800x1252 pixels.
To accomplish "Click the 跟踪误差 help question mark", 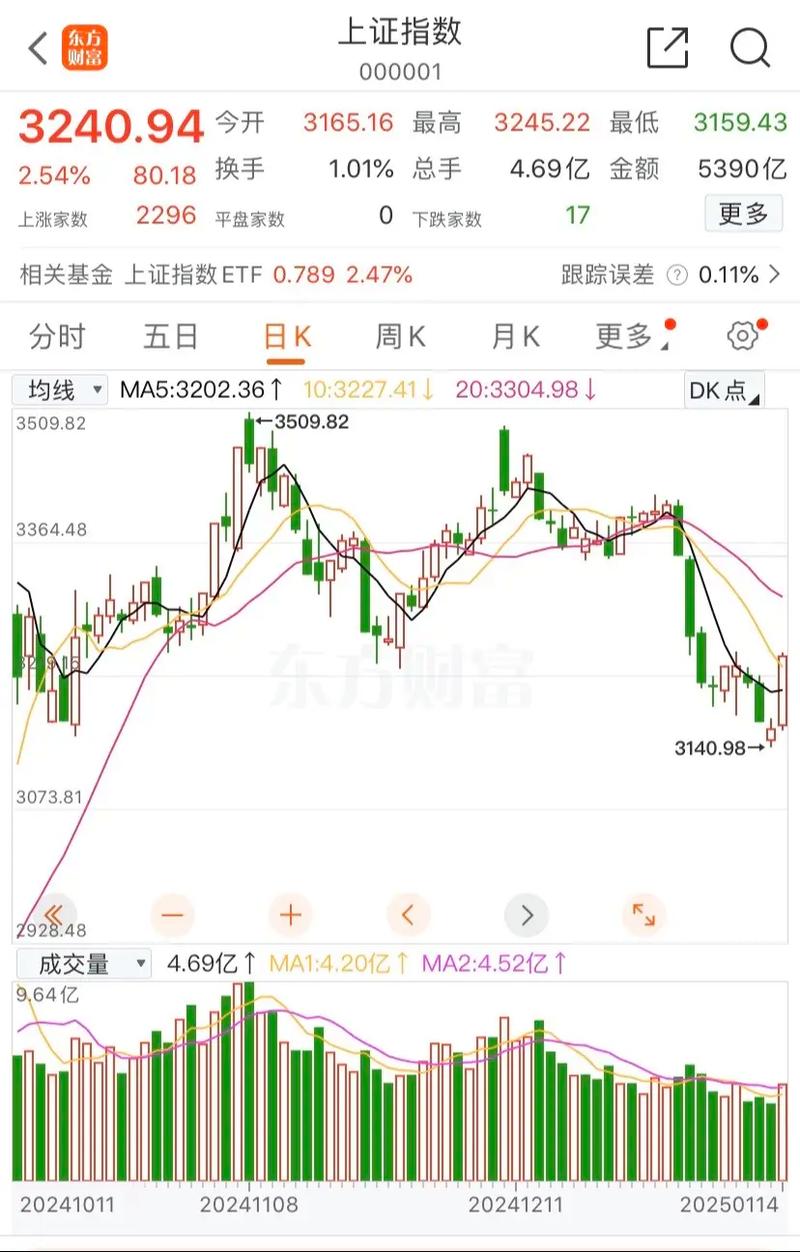I will [677, 274].
